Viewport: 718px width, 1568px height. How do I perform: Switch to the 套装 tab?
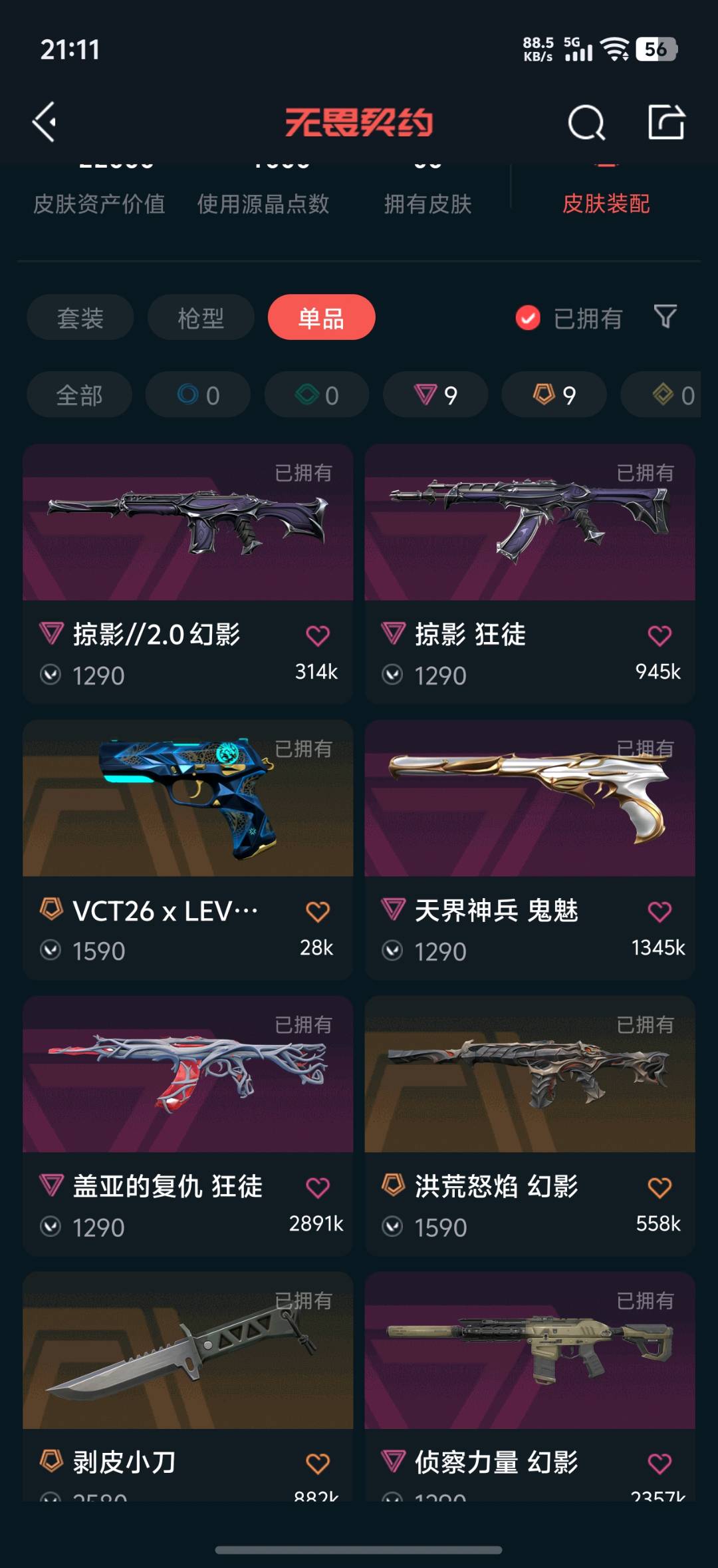(x=80, y=317)
